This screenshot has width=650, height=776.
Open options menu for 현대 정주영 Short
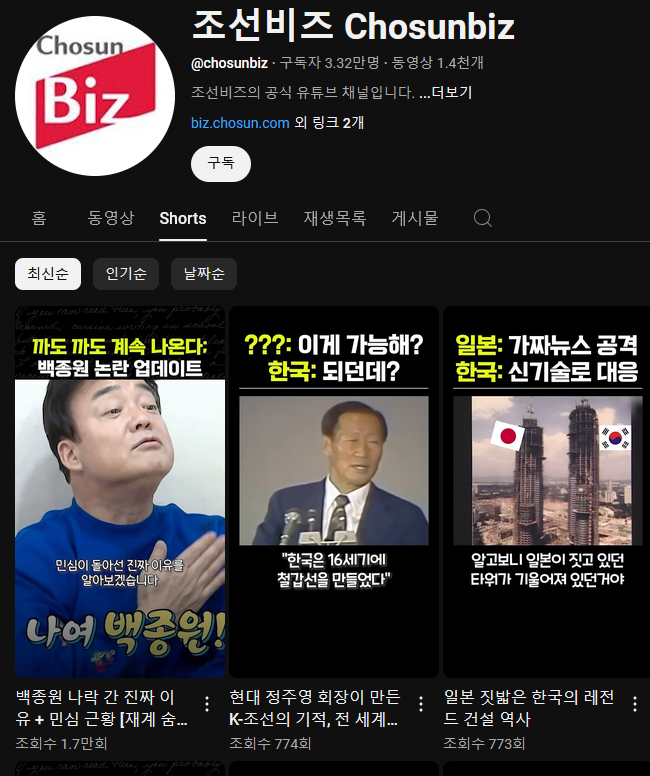click(x=421, y=704)
